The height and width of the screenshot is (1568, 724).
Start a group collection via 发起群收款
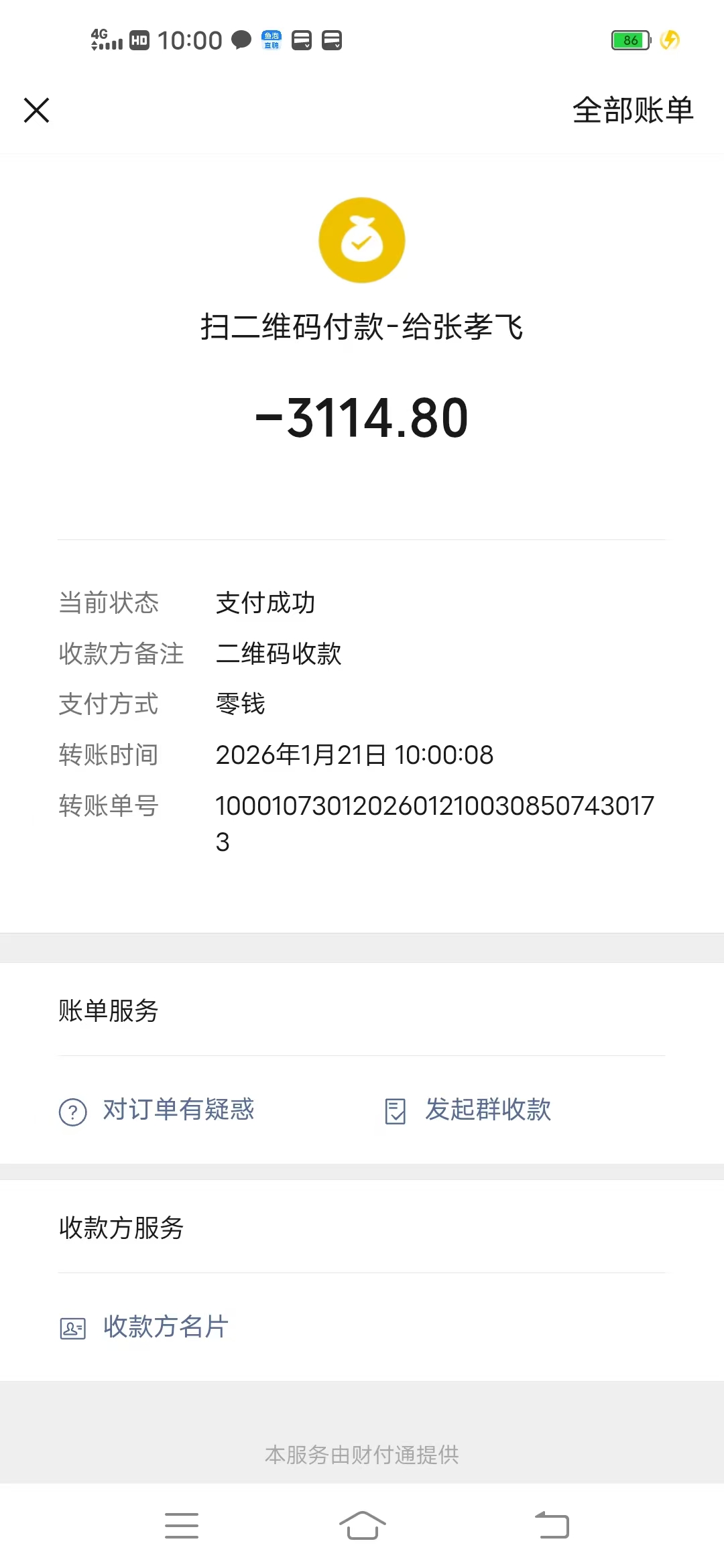[x=469, y=1110]
